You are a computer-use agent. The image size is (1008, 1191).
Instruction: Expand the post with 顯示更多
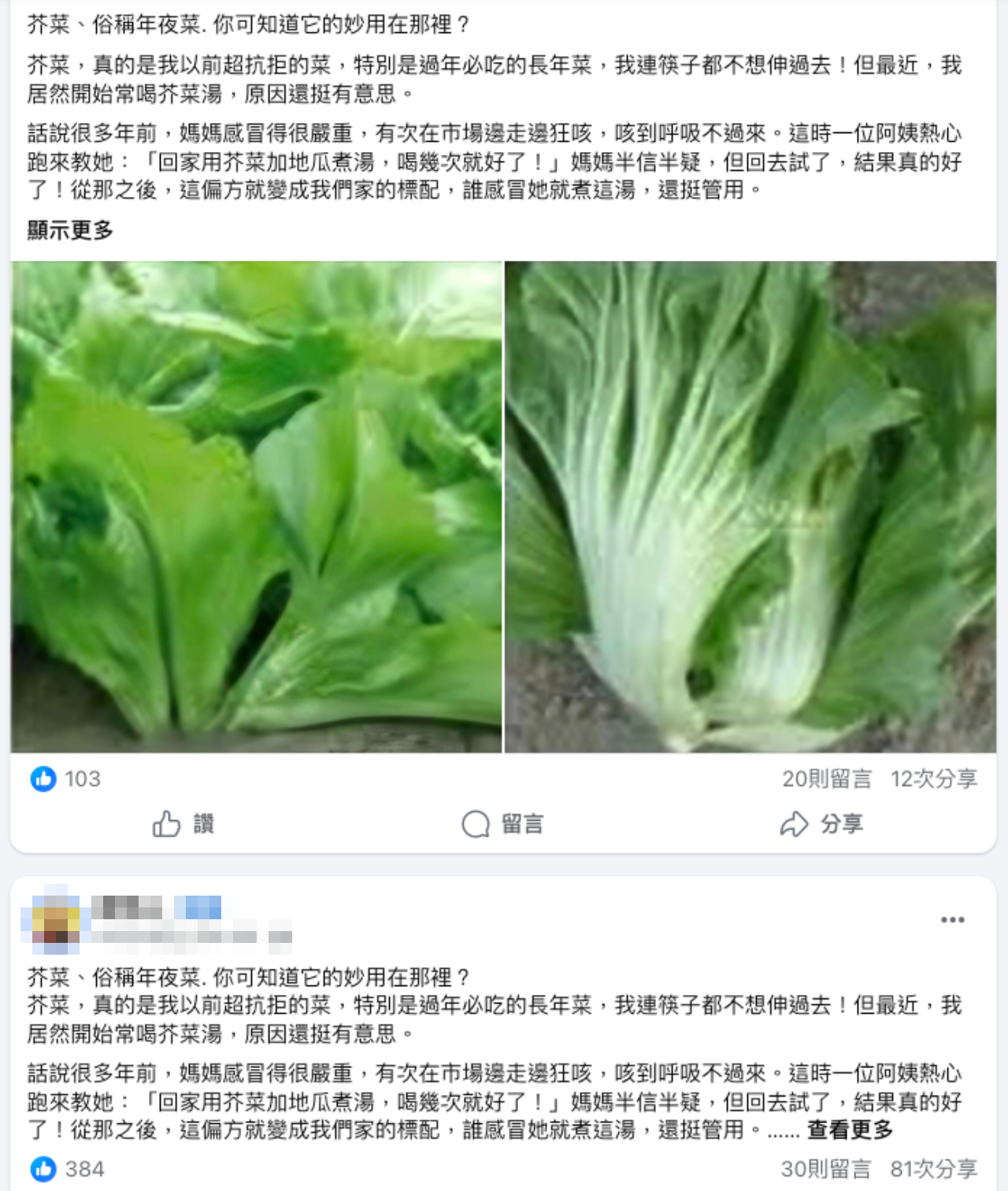[70, 230]
